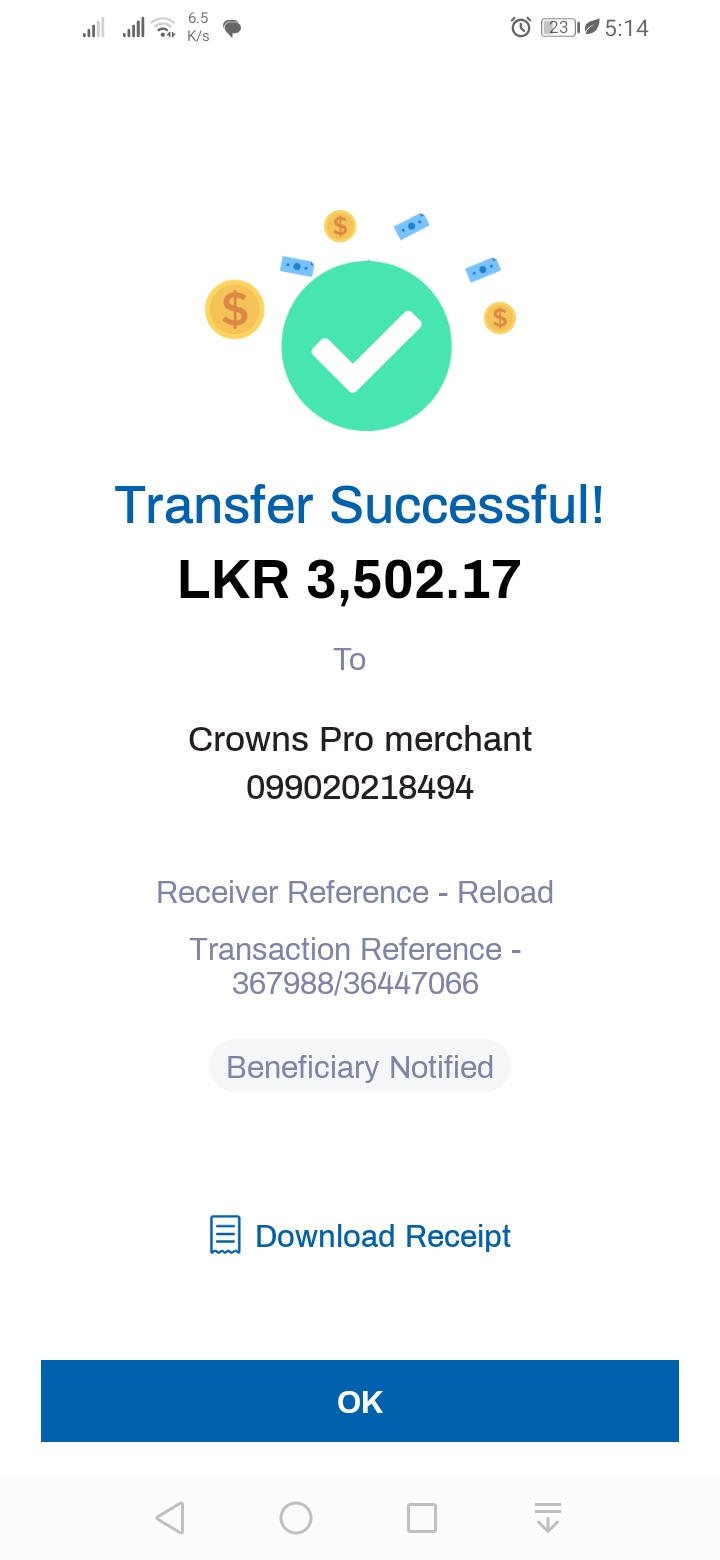Hide the navigation bar with the down arrow

[x=547, y=1518]
